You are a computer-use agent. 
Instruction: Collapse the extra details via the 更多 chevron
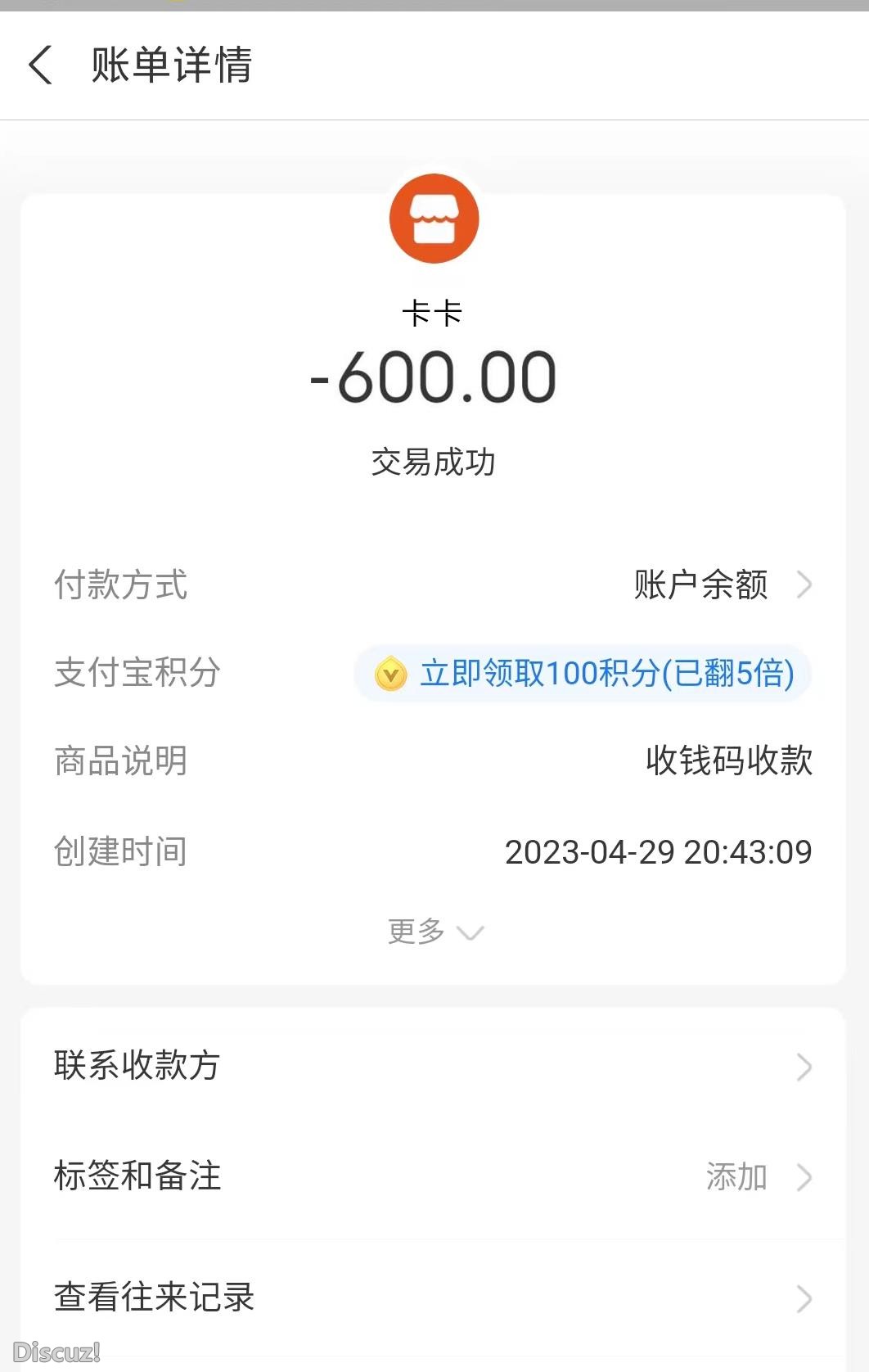point(470,932)
